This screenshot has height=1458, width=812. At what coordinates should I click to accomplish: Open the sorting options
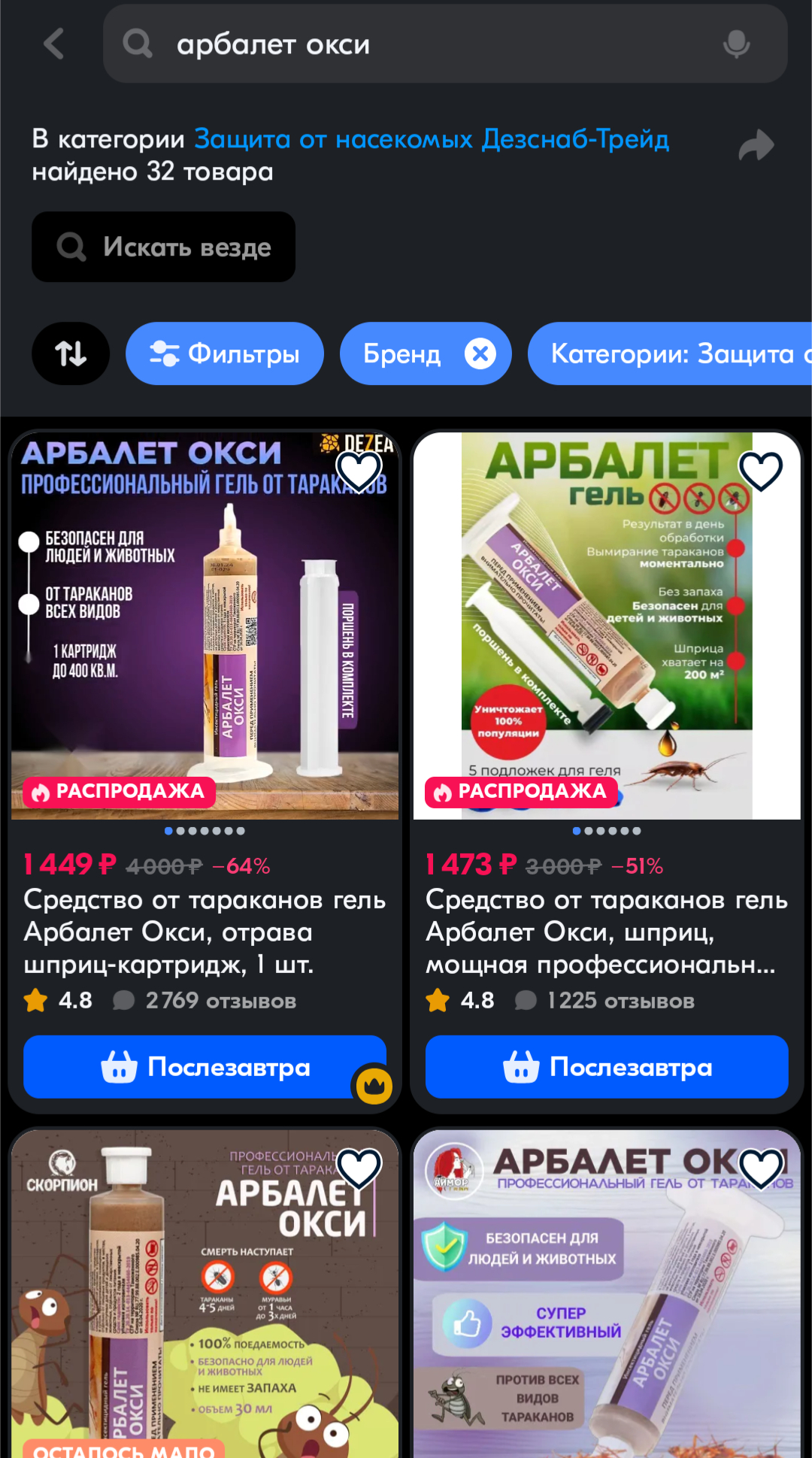(x=71, y=353)
